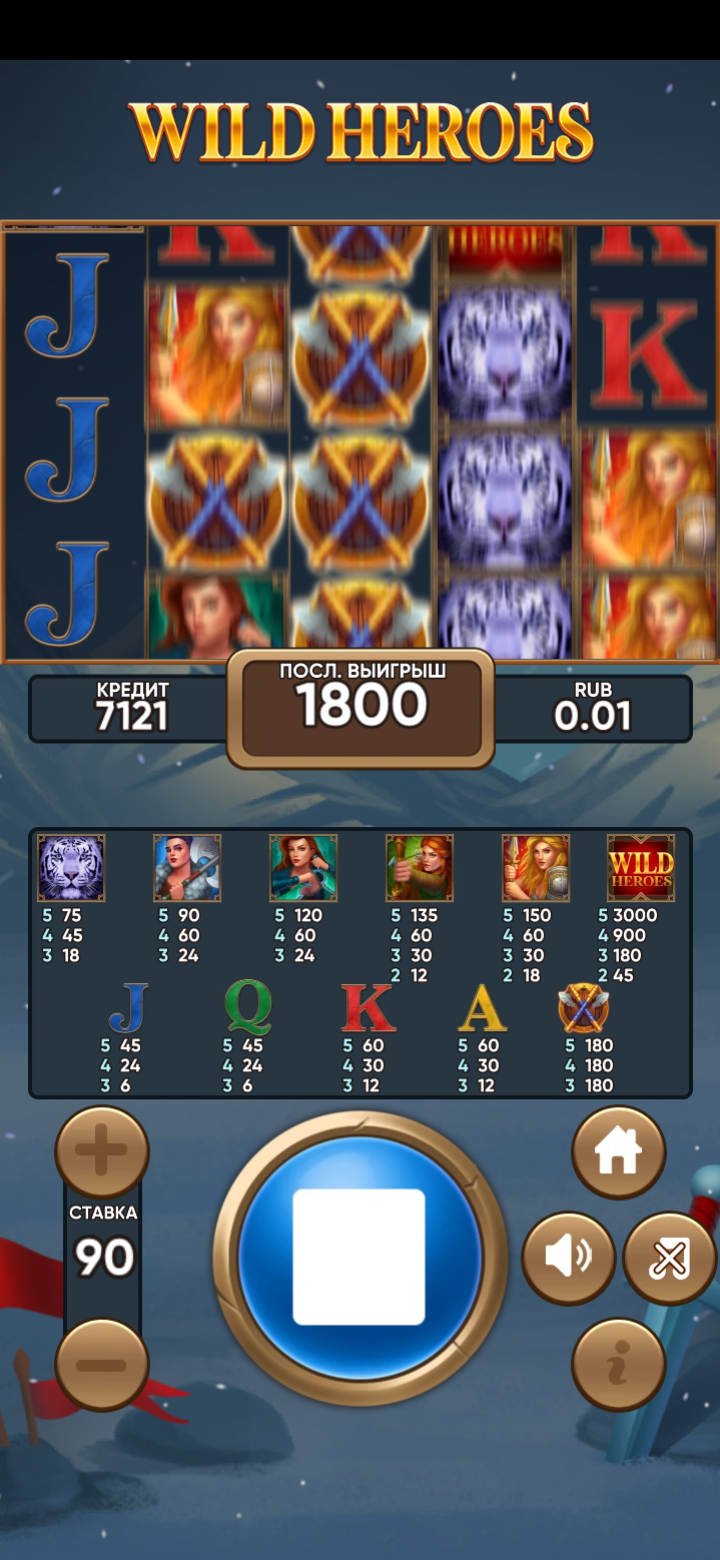Increase the bet with the plus button
The image size is (720, 1560).
coord(102,1152)
